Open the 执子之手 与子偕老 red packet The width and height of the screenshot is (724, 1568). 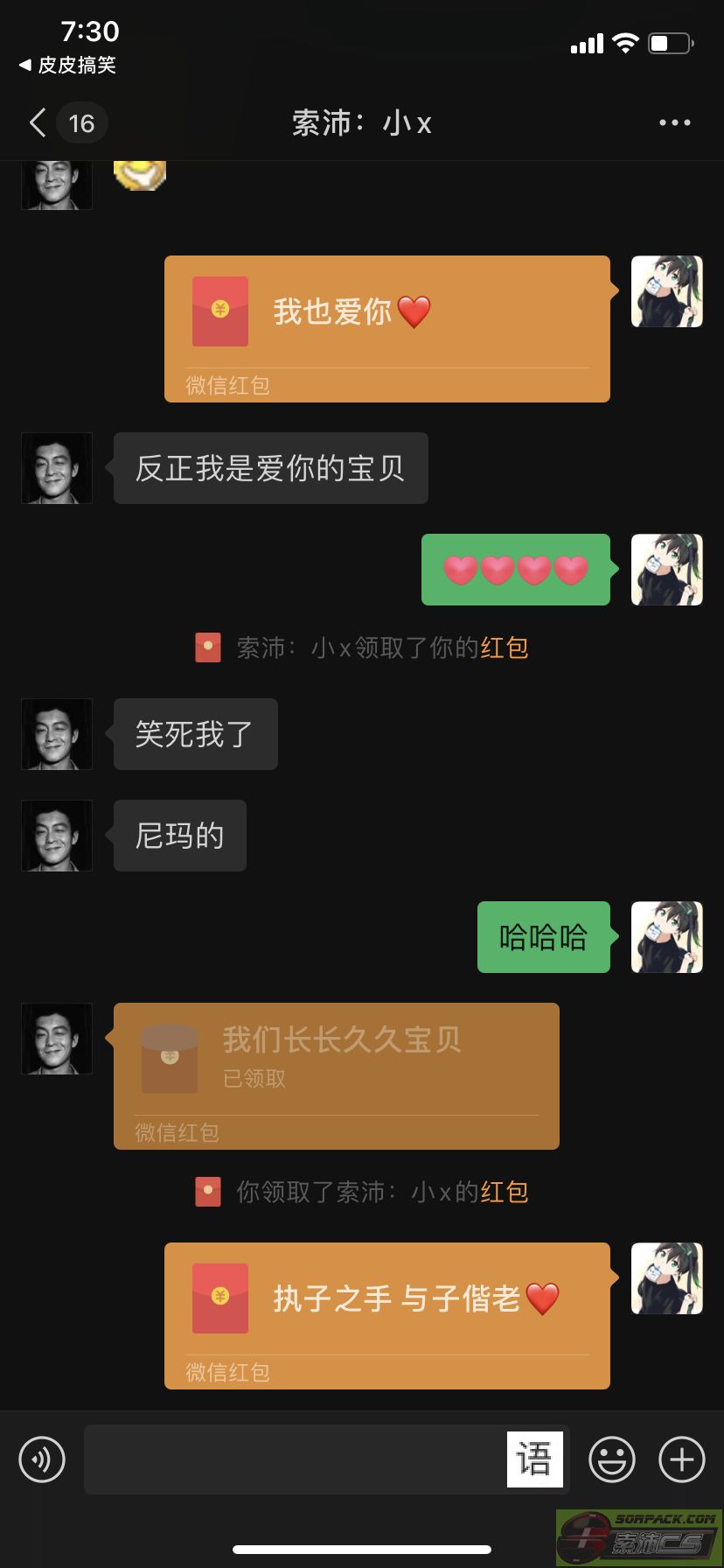[386, 1315]
